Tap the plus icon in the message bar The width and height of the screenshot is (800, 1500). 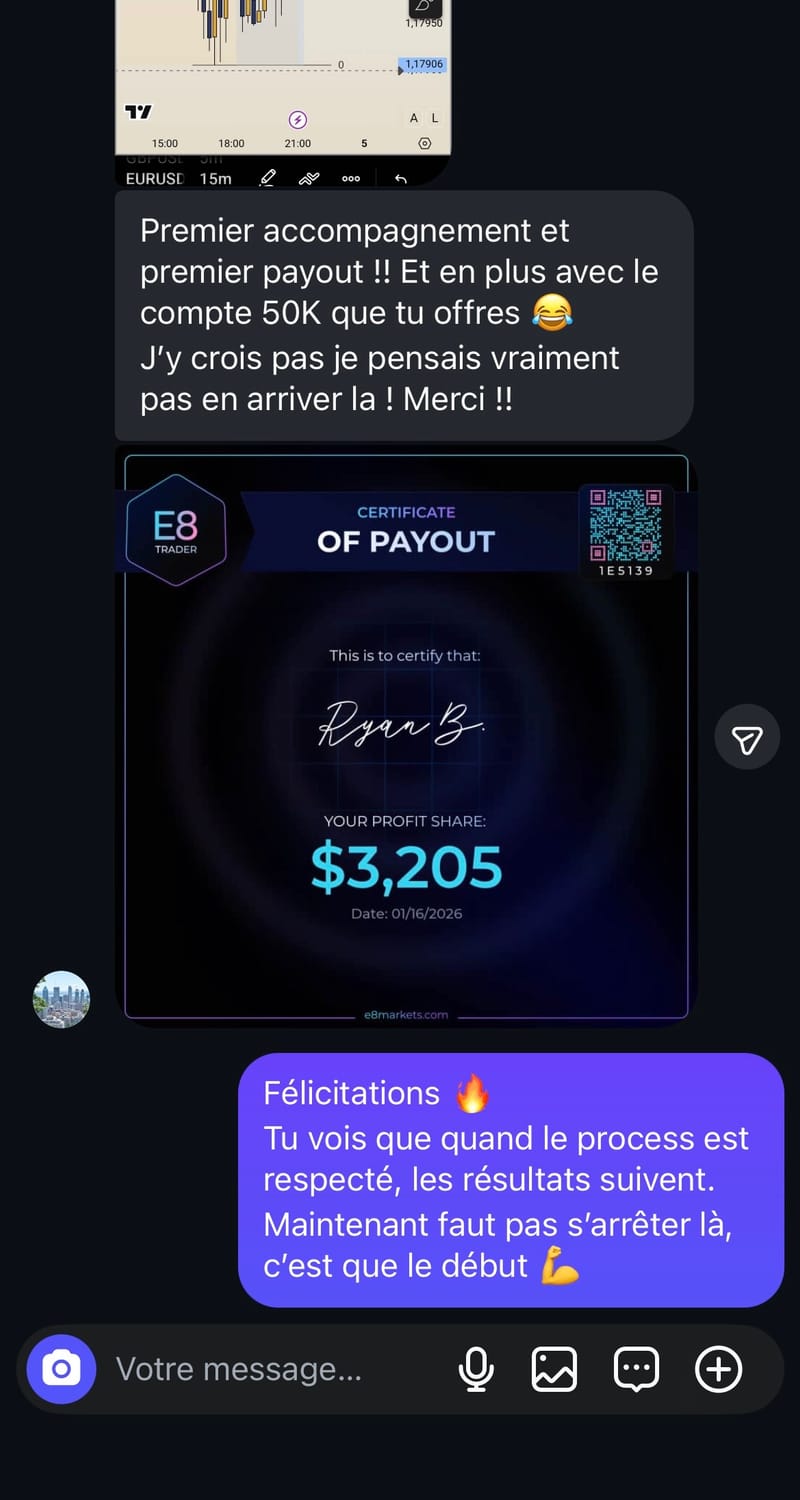pos(717,1369)
